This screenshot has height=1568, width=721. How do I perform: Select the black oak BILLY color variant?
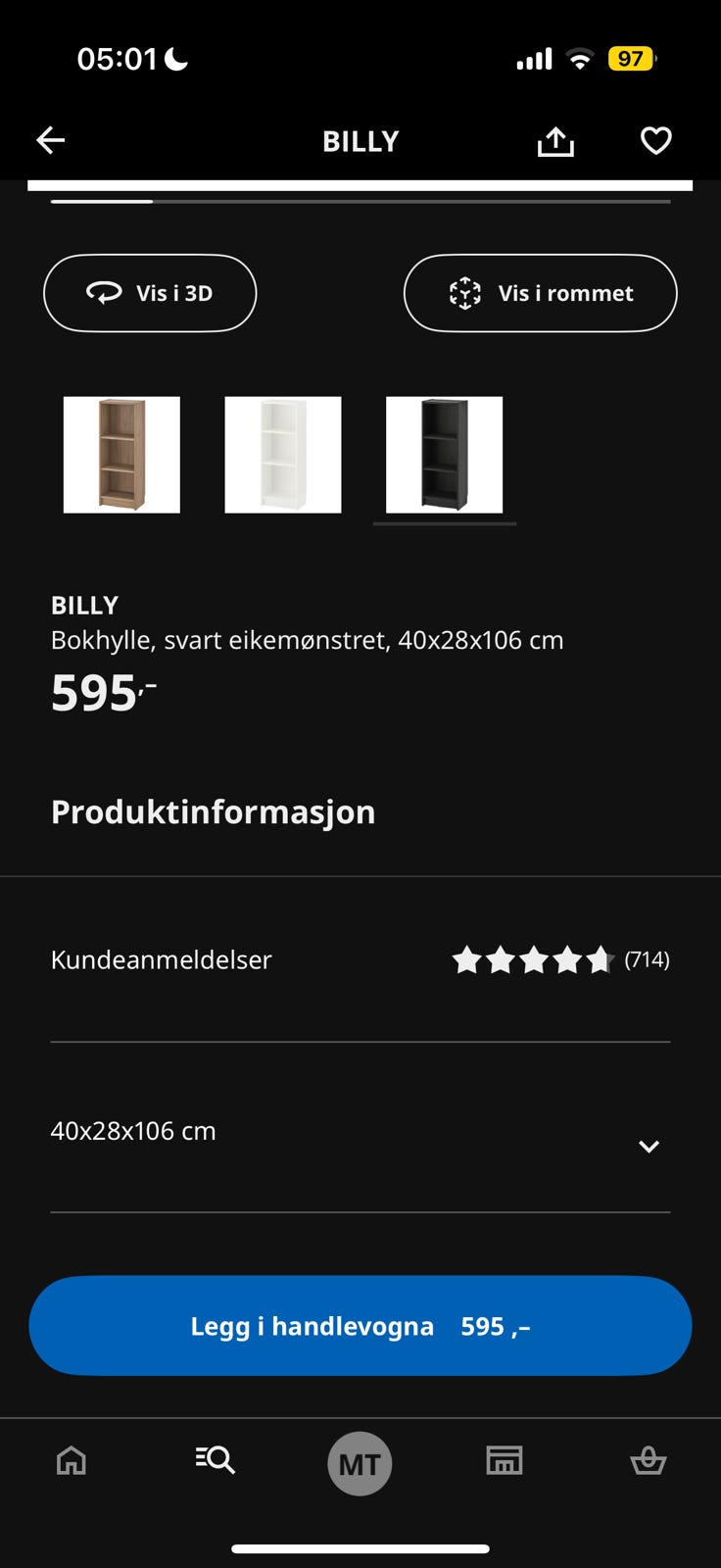[x=444, y=455]
